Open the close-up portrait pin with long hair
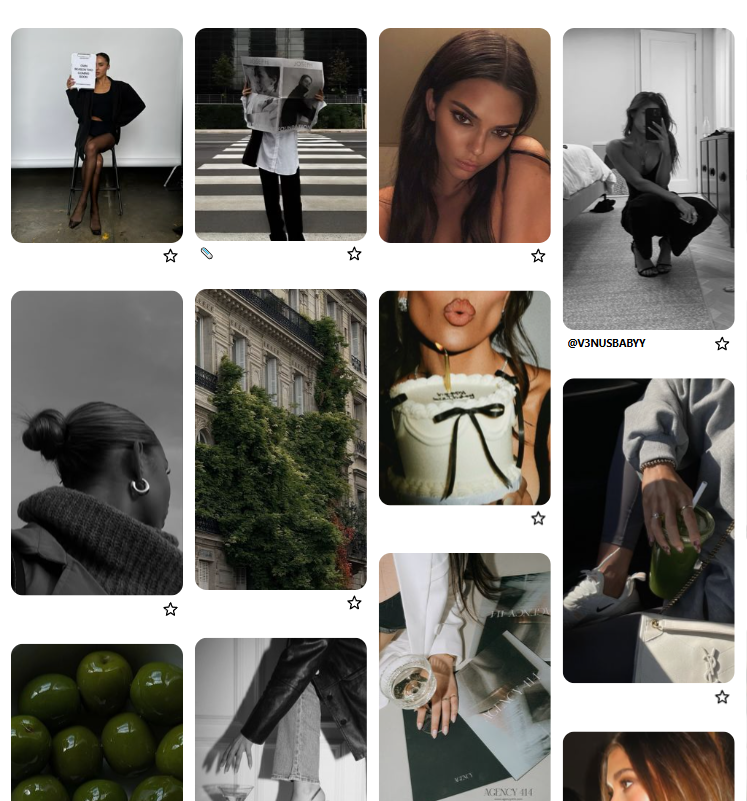This screenshot has height=801, width=747. 464,135
